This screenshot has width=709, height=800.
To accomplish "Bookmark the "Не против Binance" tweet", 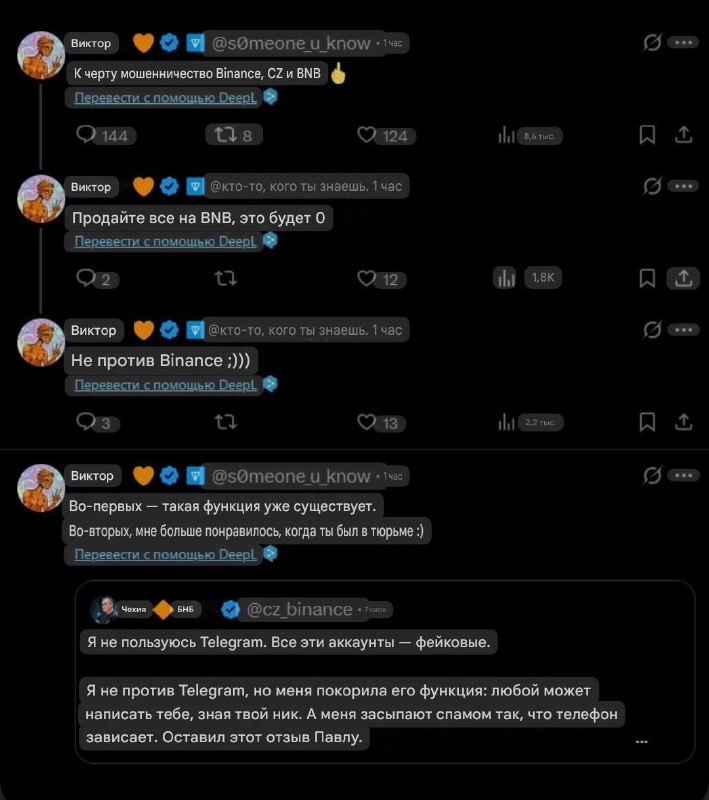I will point(647,423).
